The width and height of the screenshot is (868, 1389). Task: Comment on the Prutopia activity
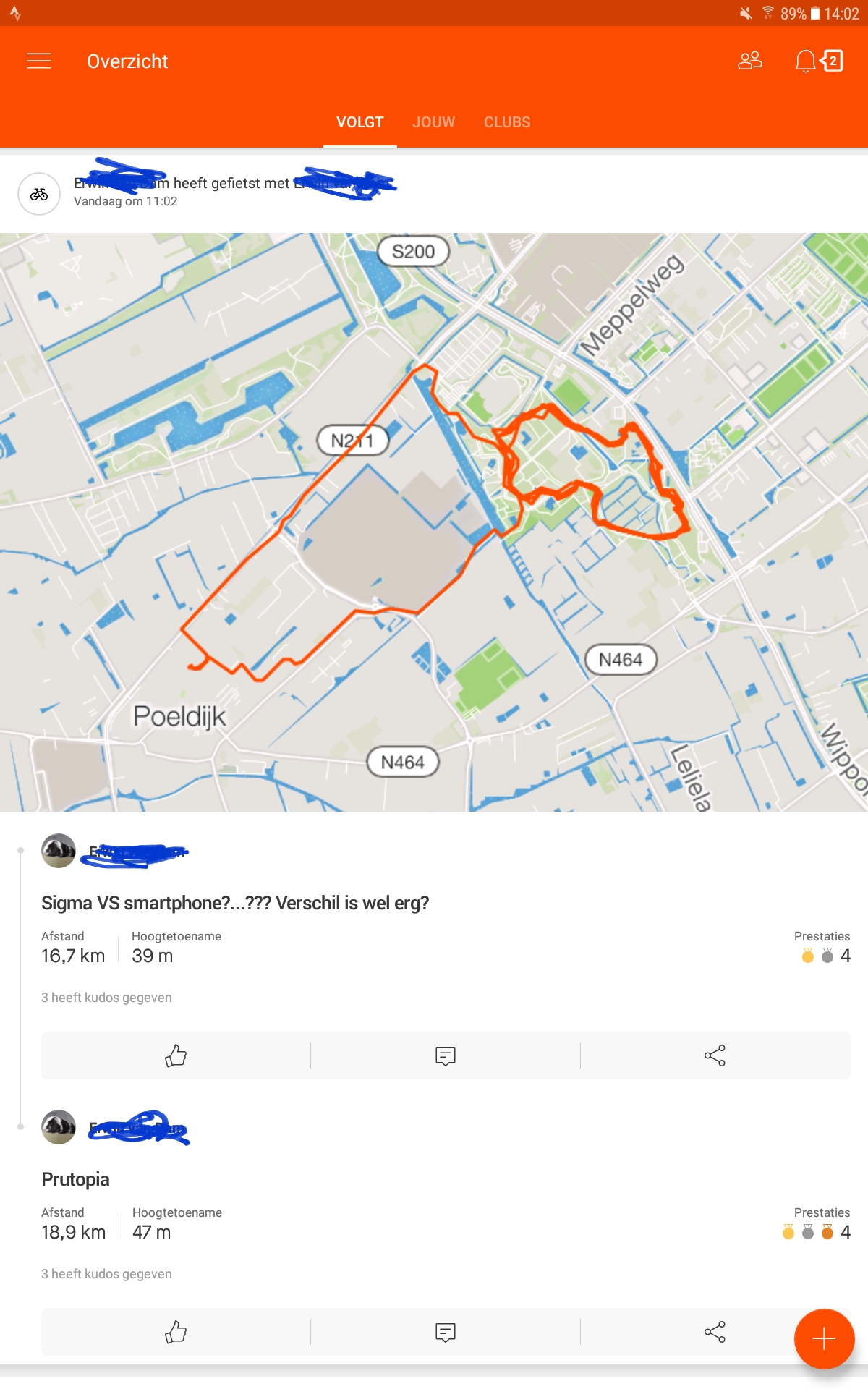[446, 1332]
